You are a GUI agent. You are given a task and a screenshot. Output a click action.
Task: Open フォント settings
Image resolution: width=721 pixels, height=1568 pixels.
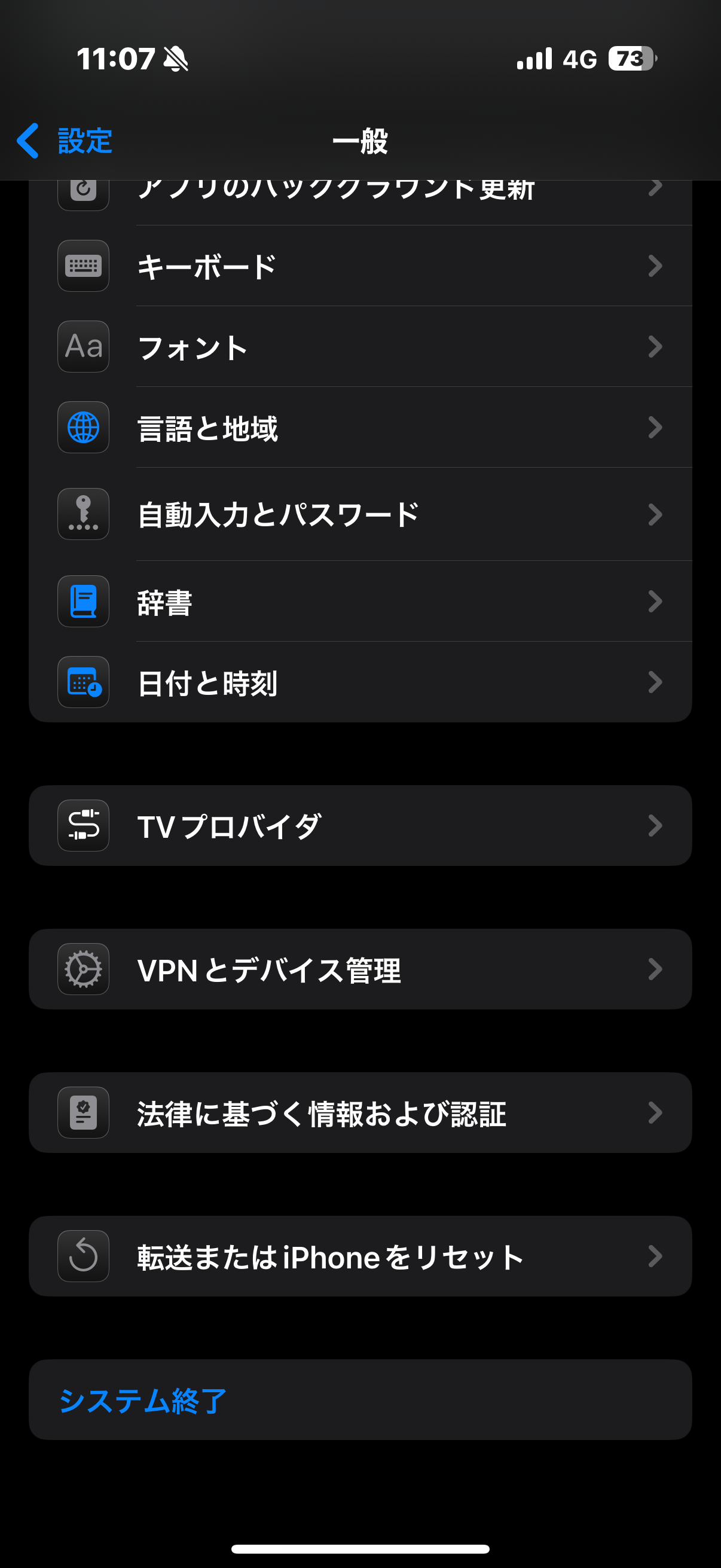point(360,347)
